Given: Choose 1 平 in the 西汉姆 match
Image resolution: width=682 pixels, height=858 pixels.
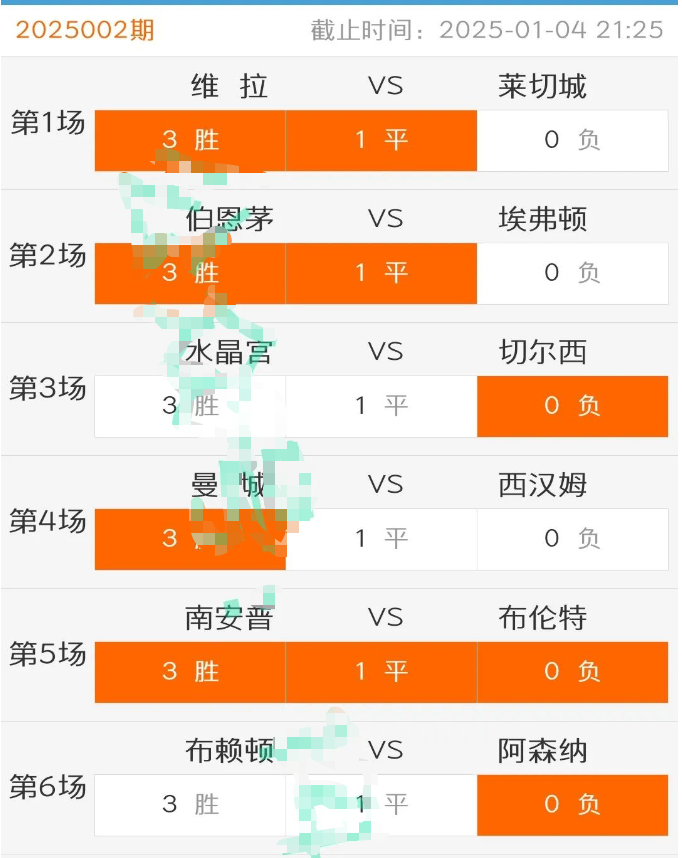Looking at the screenshot, I should [x=381, y=539].
